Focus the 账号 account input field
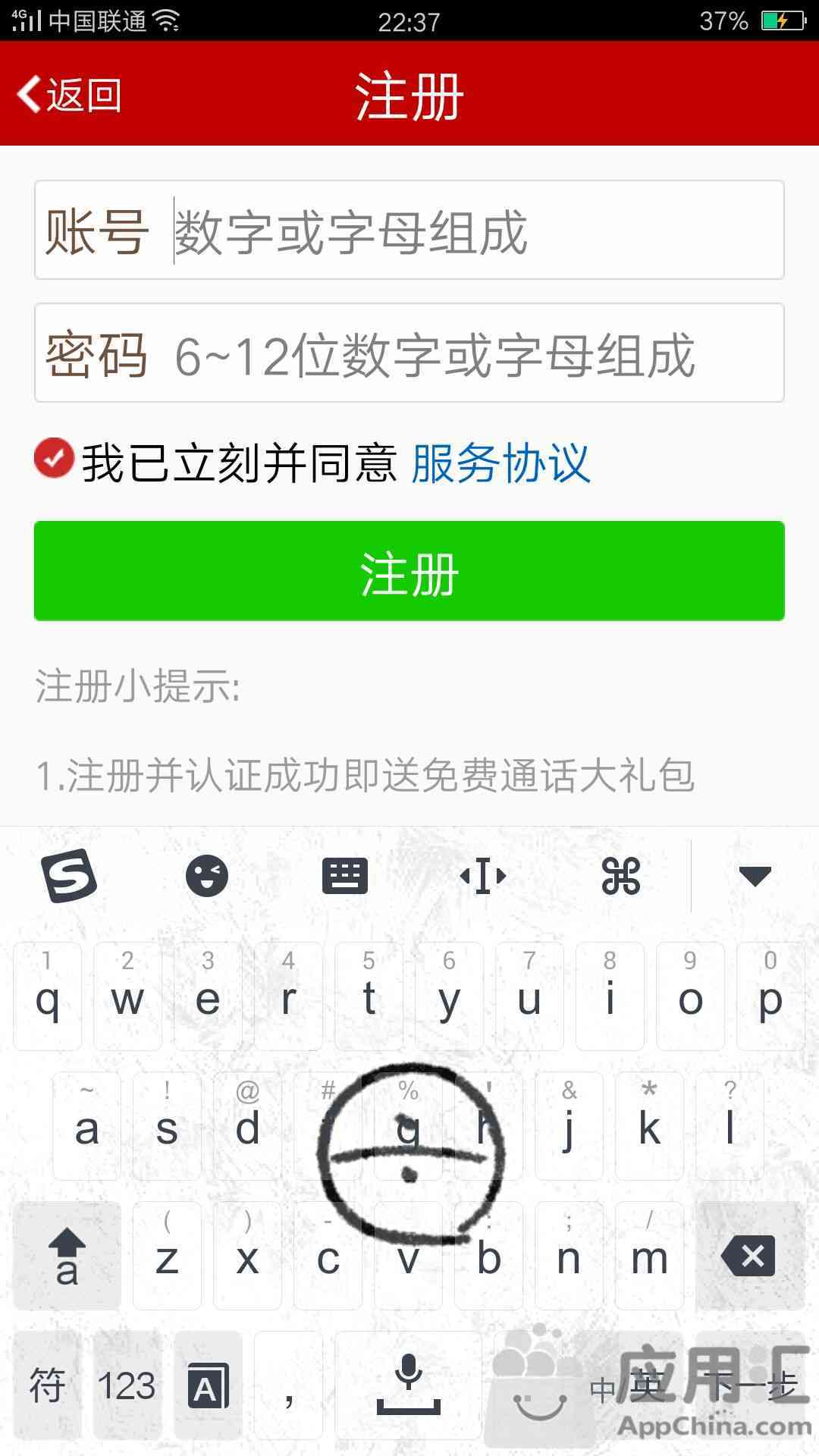The image size is (819, 1456). tap(409, 230)
